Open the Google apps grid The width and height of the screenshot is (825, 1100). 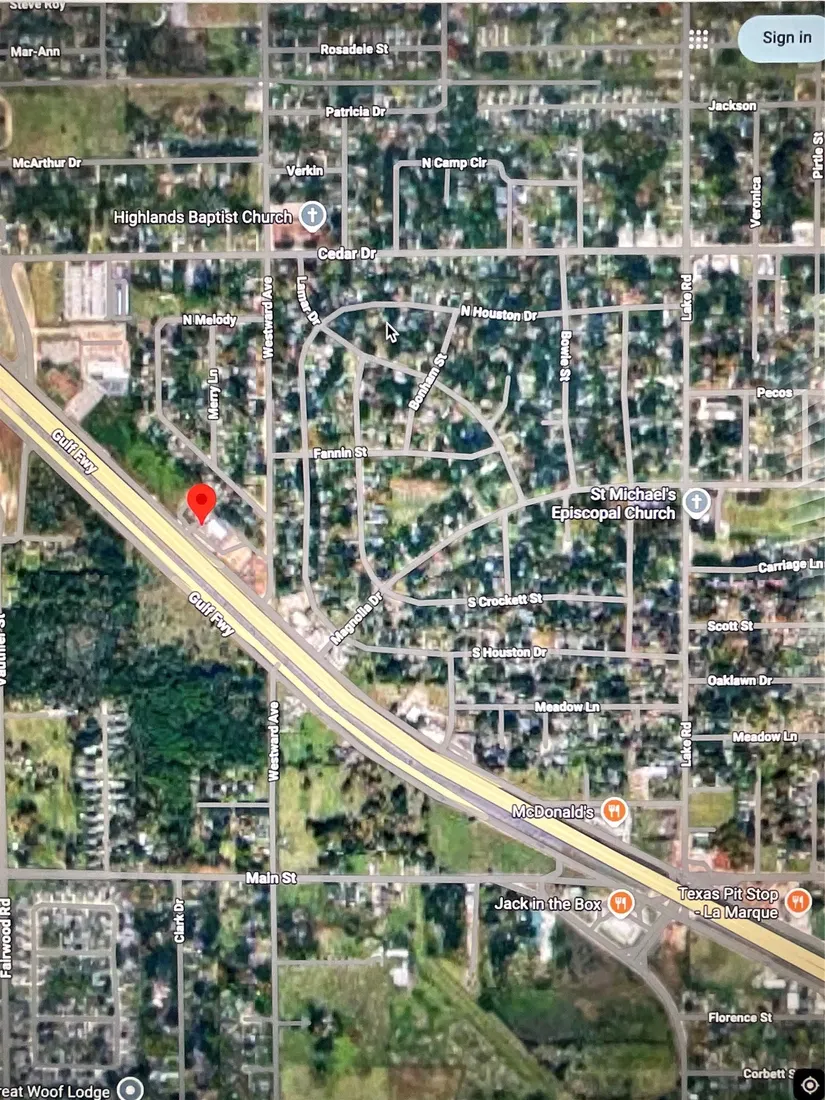(x=699, y=39)
